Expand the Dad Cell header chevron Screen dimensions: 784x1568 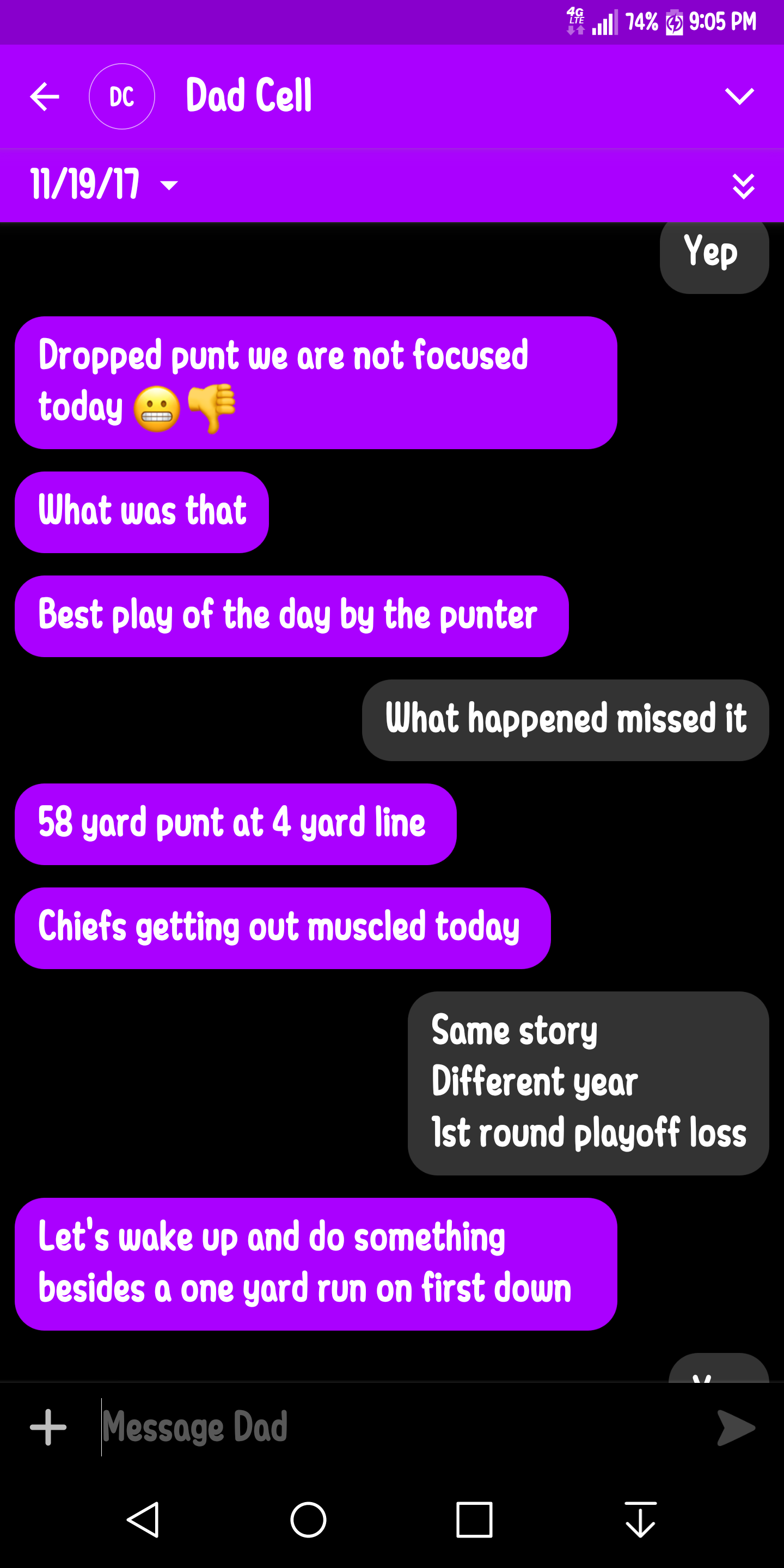(739, 96)
